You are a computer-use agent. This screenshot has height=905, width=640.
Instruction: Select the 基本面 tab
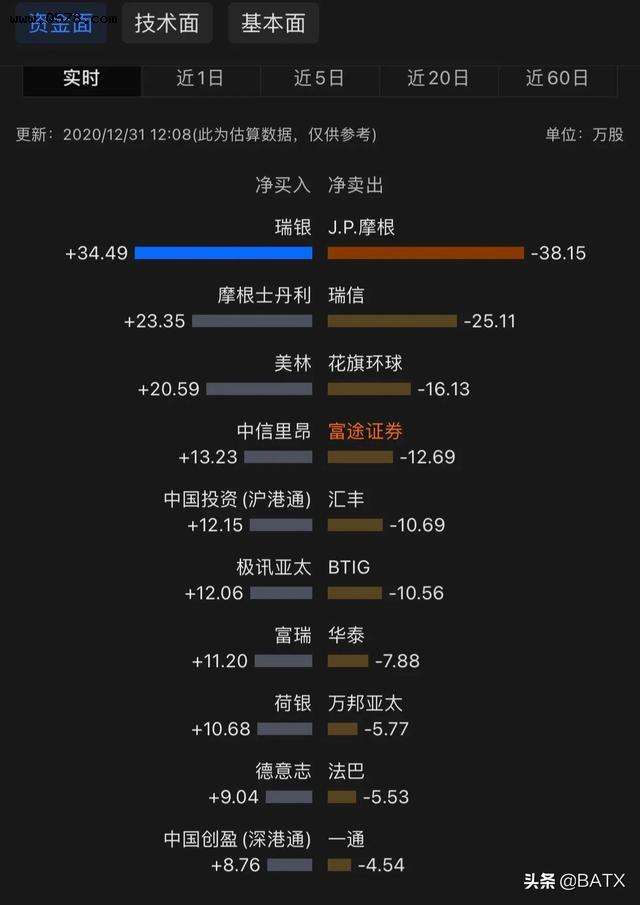click(273, 23)
